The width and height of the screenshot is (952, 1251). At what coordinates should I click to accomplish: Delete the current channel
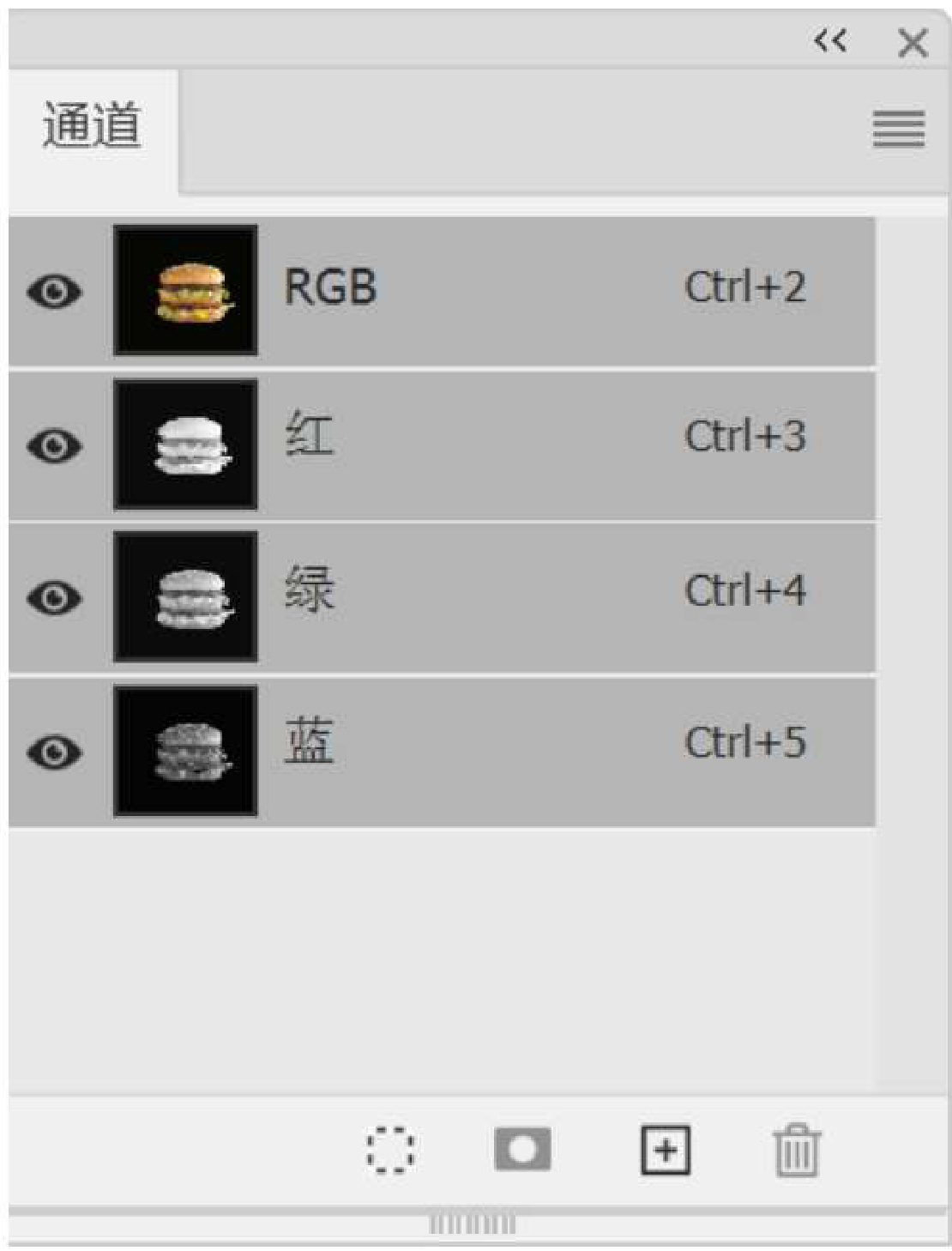tap(797, 1151)
